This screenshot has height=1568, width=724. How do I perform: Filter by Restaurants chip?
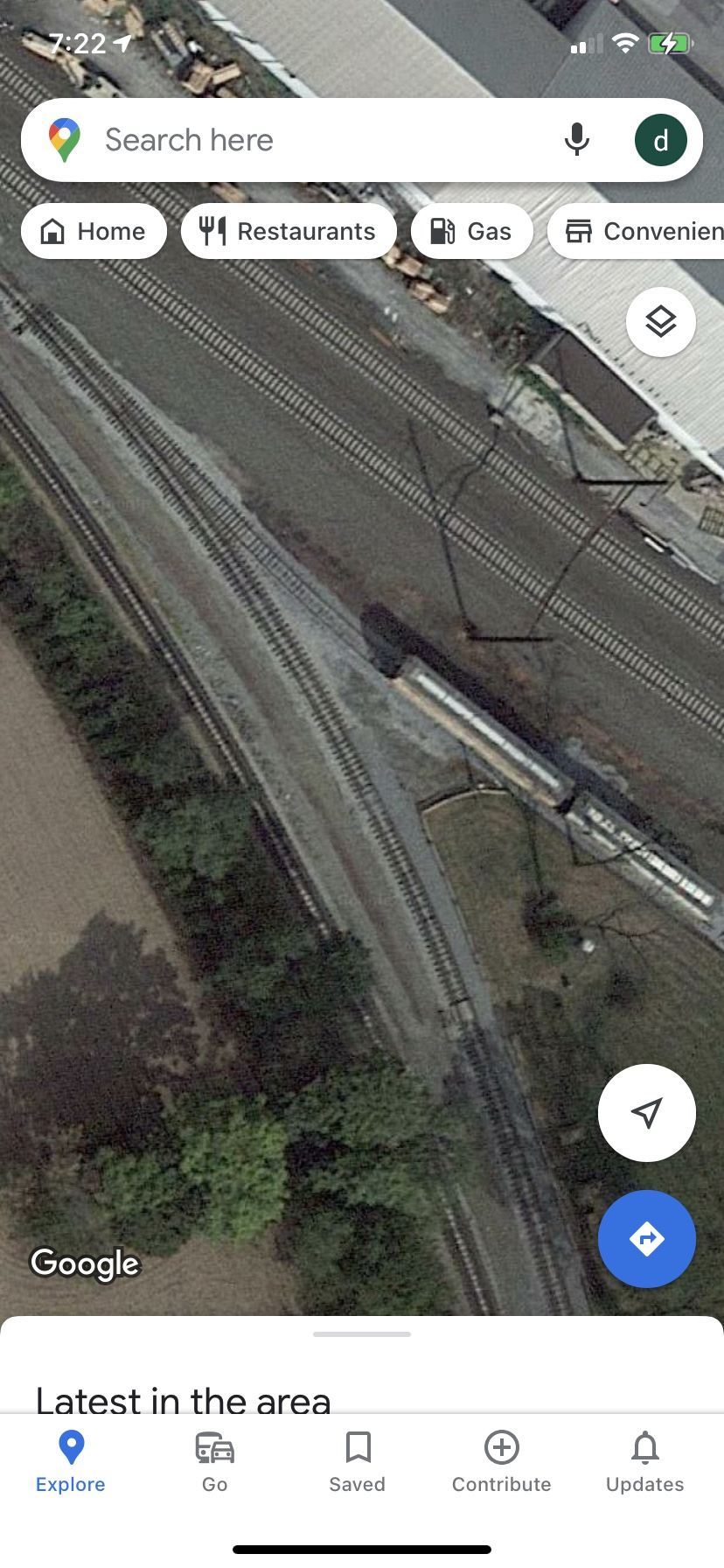[x=289, y=231]
